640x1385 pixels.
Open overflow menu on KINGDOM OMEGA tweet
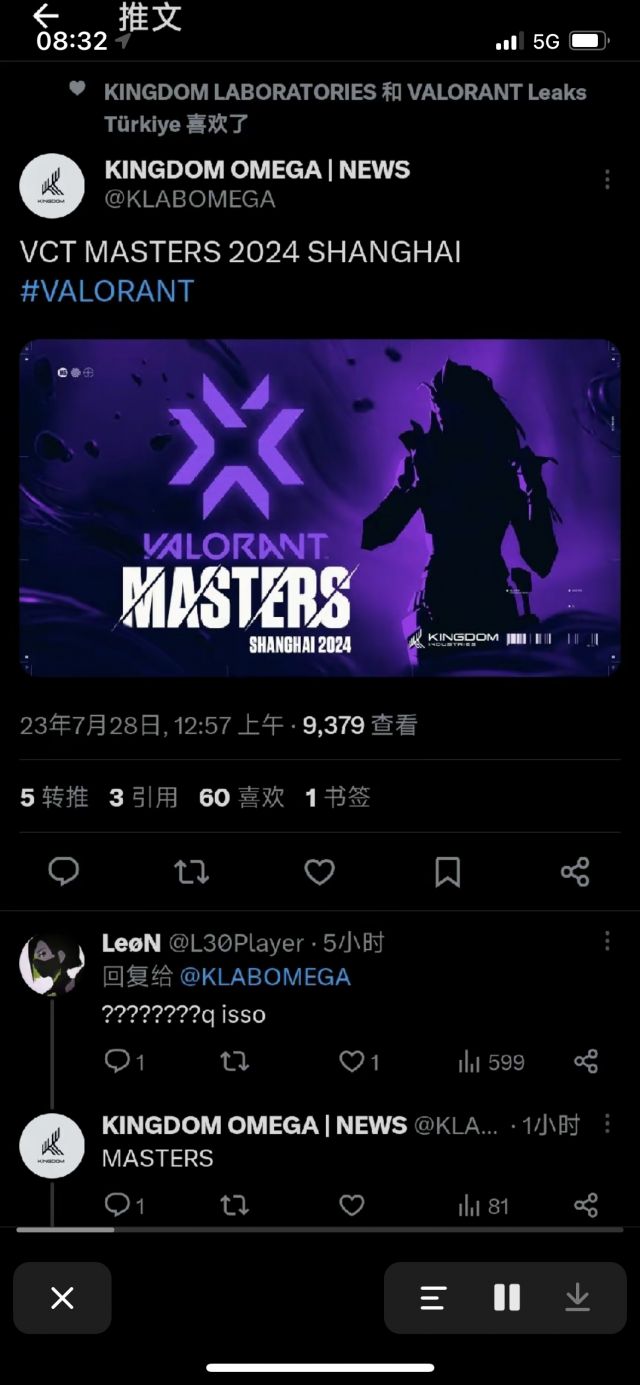pos(606,179)
